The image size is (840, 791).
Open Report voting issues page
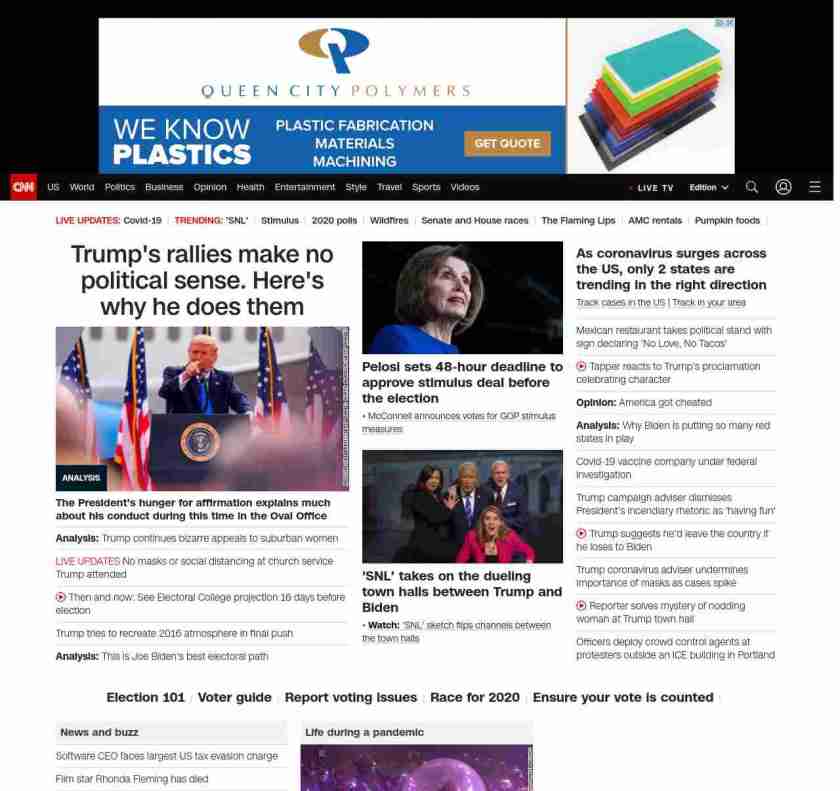click(x=351, y=697)
